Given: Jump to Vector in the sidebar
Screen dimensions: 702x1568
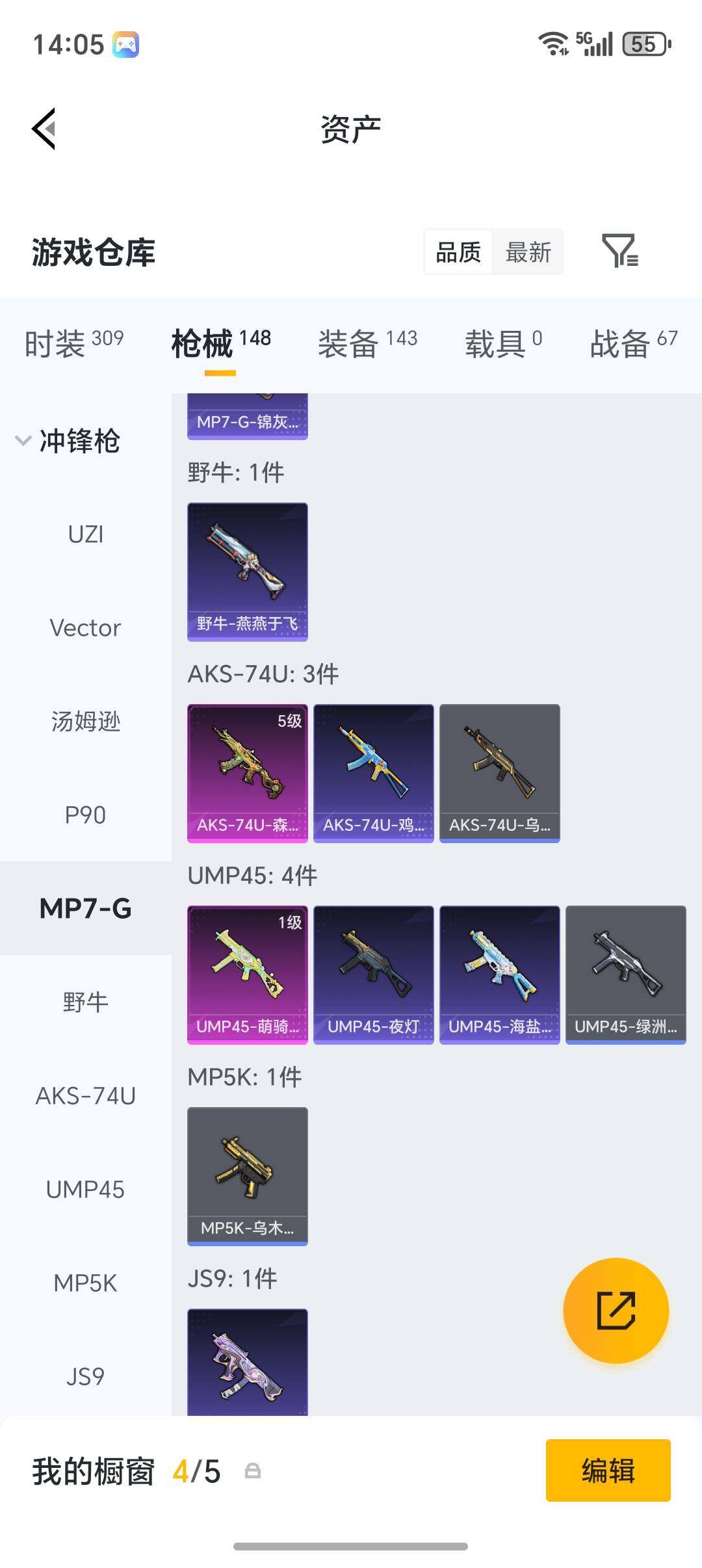Looking at the screenshot, I should click(86, 628).
